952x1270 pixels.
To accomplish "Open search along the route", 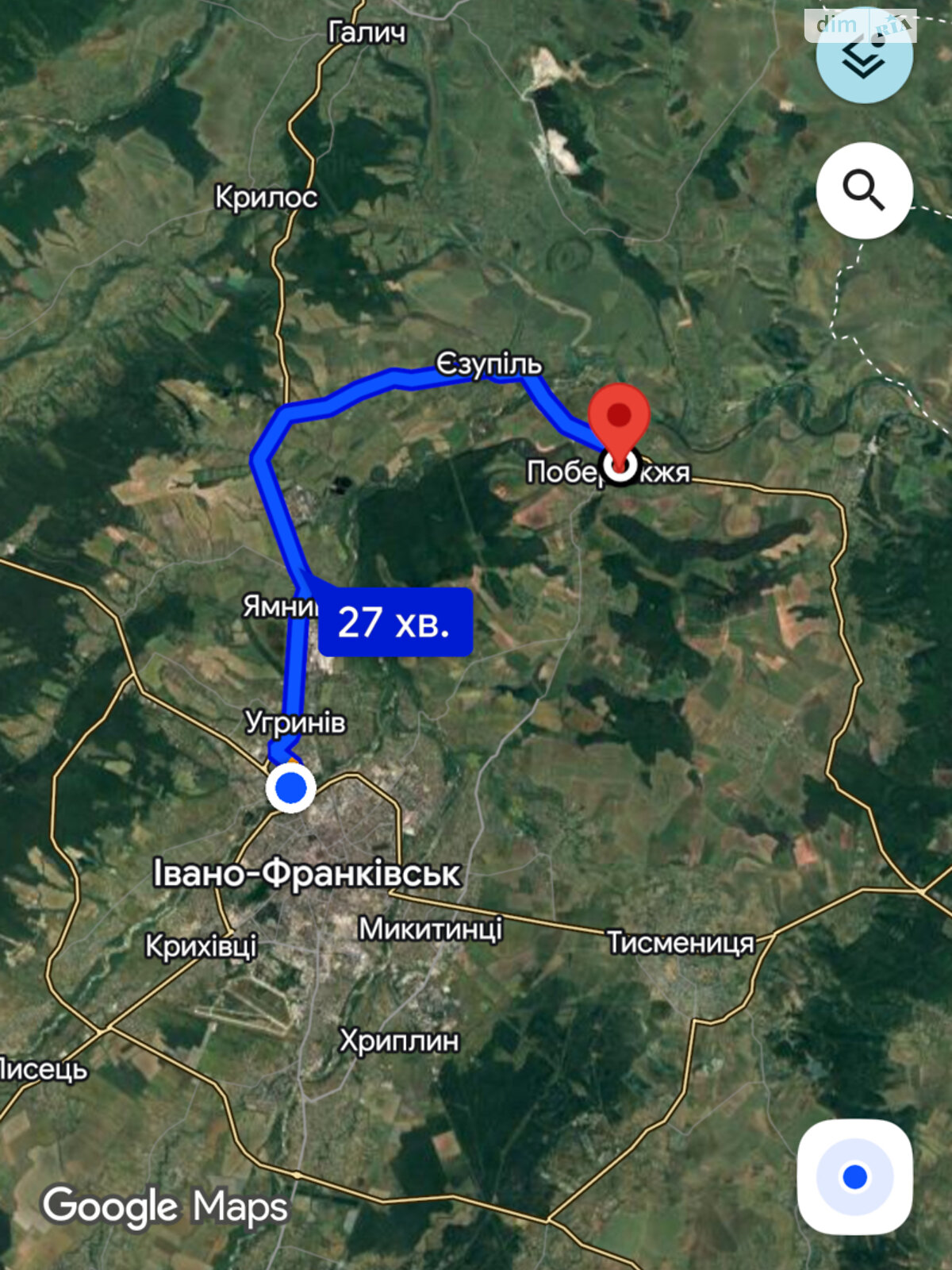I will (864, 190).
